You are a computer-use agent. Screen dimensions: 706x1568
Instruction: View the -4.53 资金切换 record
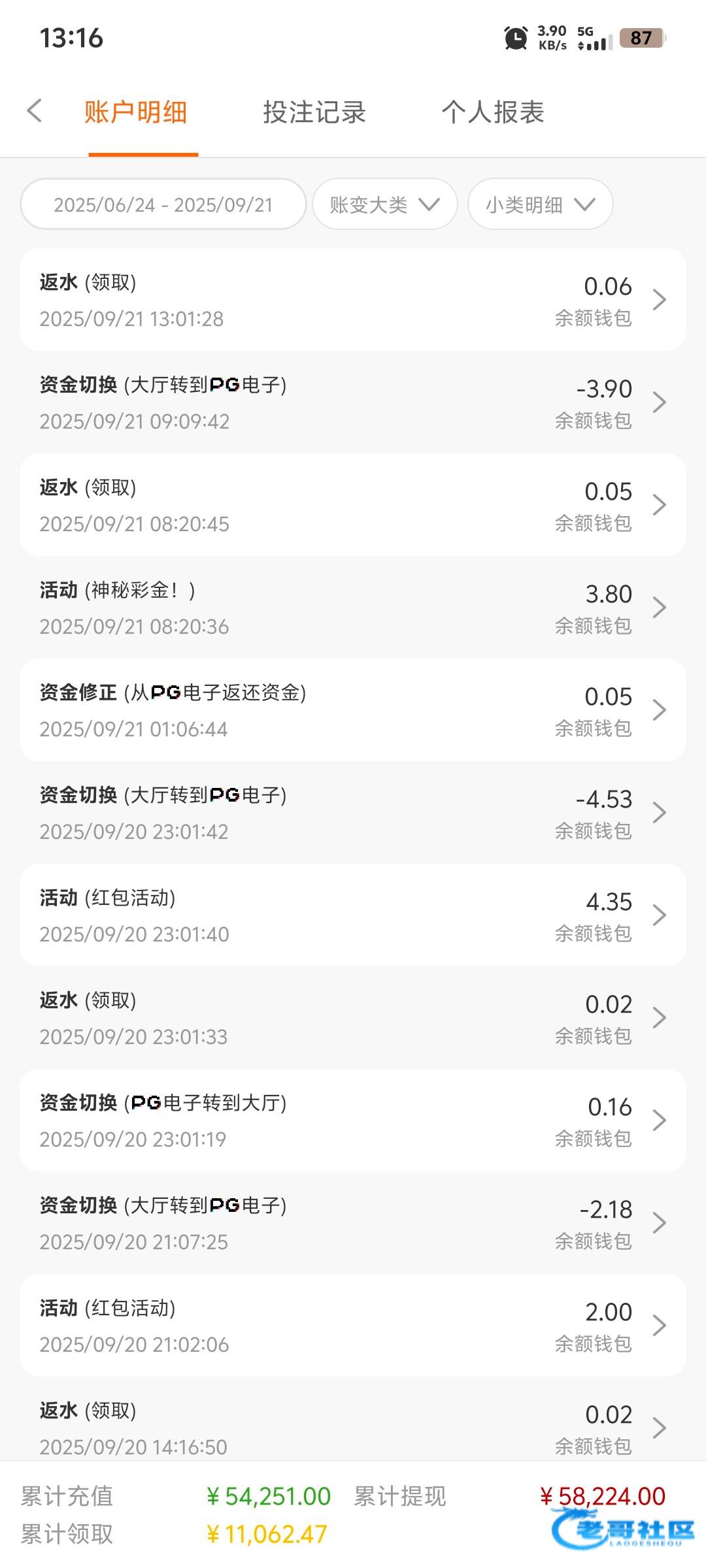(353, 813)
